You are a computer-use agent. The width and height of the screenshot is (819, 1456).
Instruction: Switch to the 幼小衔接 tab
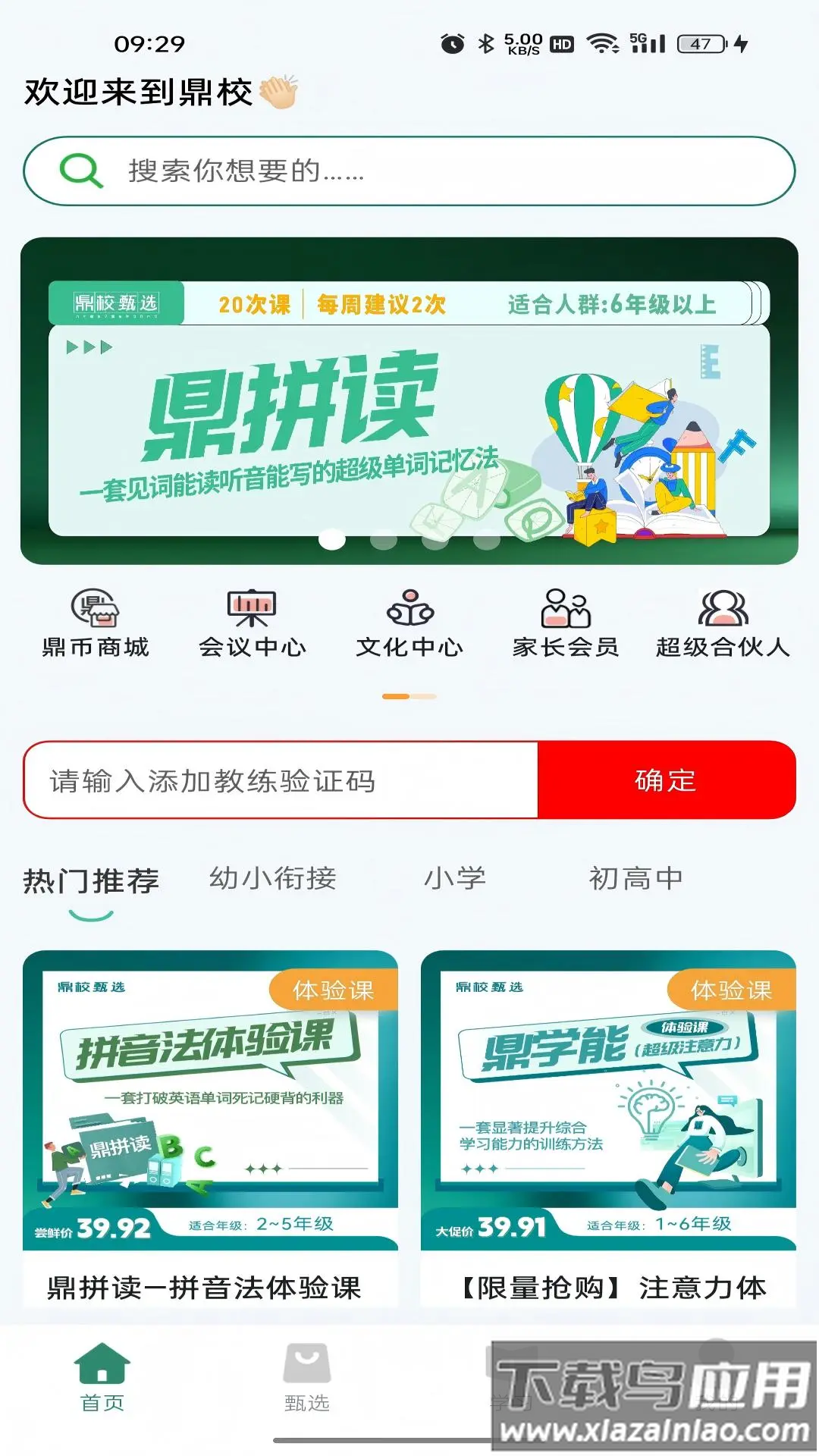(x=273, y=879)
